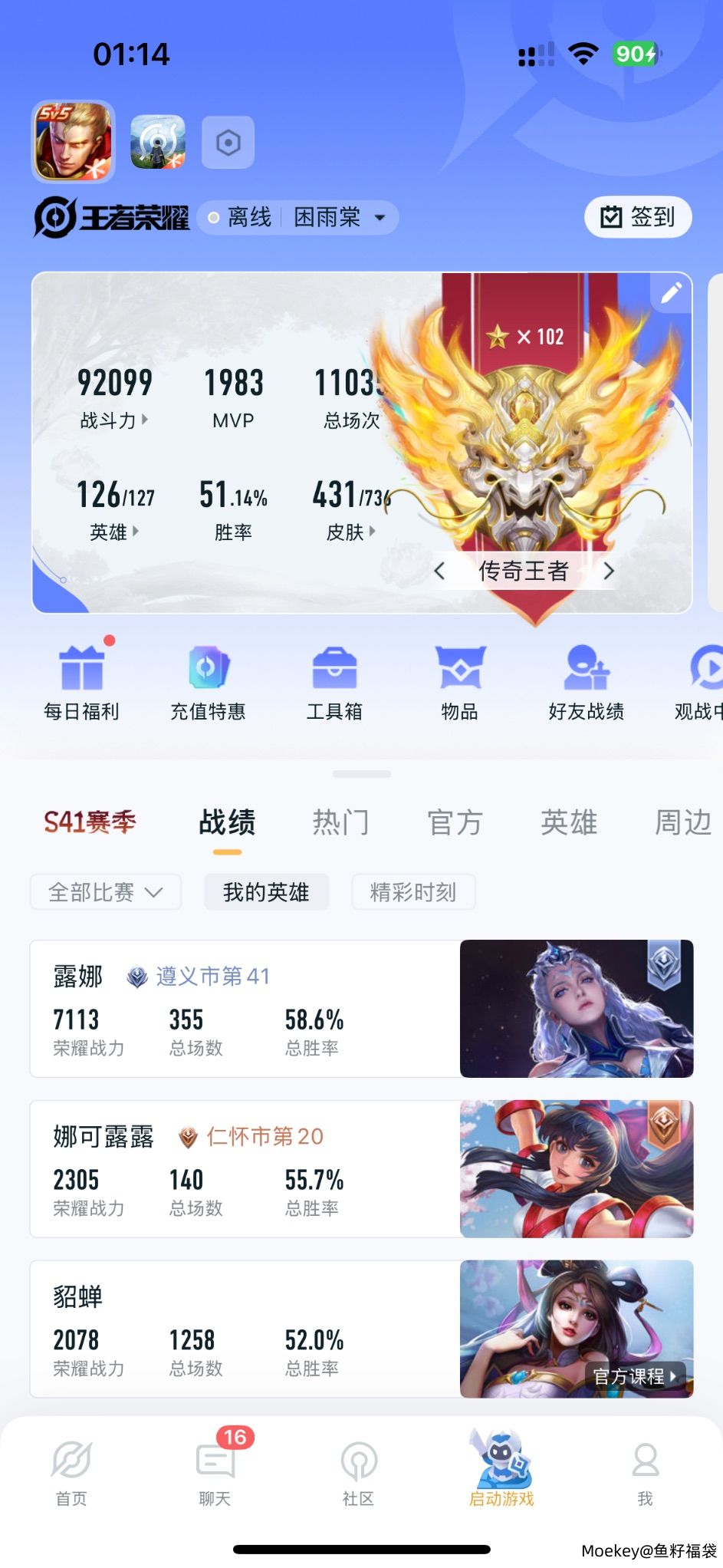The width and height of the screenshot is (723, 1568).
Task: Open 官方课程 on the 貂蝉 card
Action: 634,1376
